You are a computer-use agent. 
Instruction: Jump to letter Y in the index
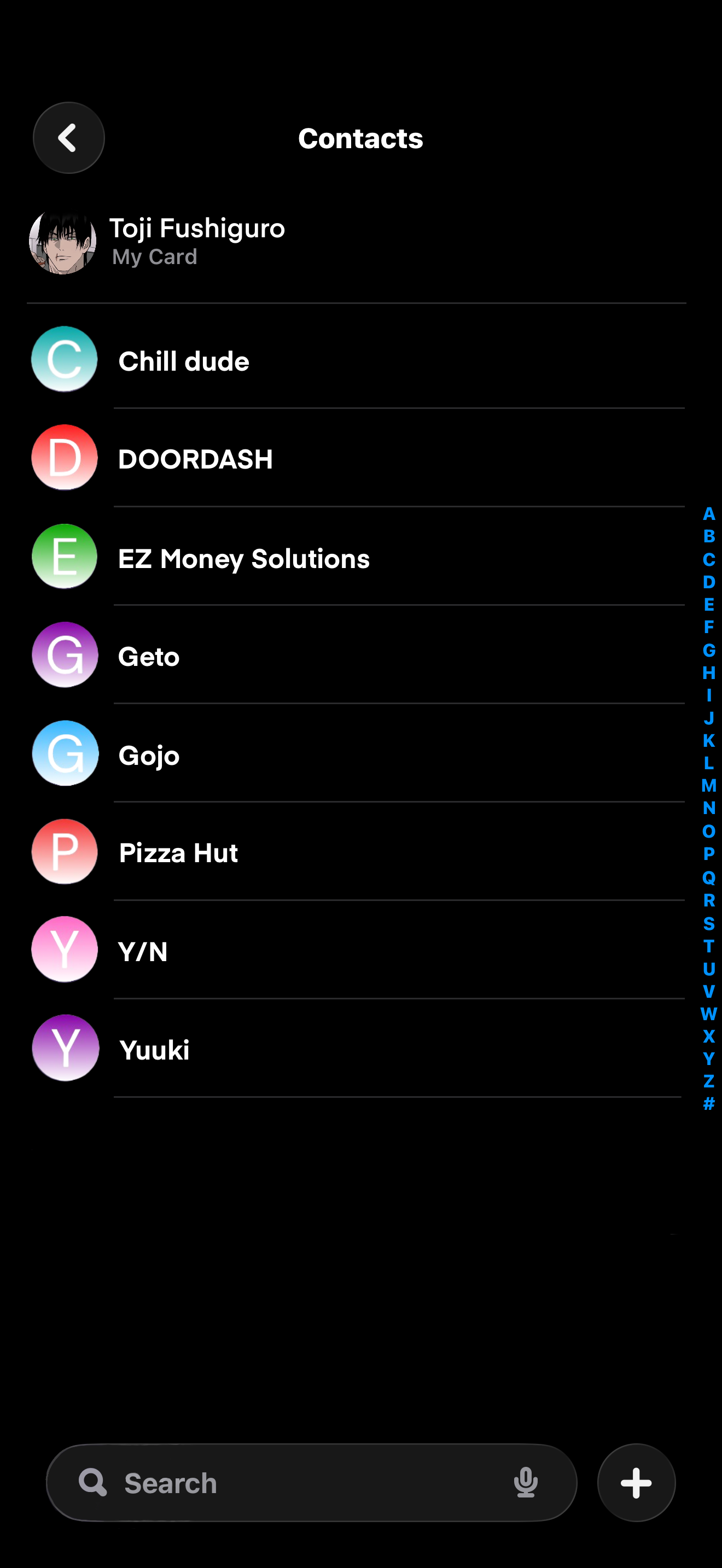(x=709, y=1058)
